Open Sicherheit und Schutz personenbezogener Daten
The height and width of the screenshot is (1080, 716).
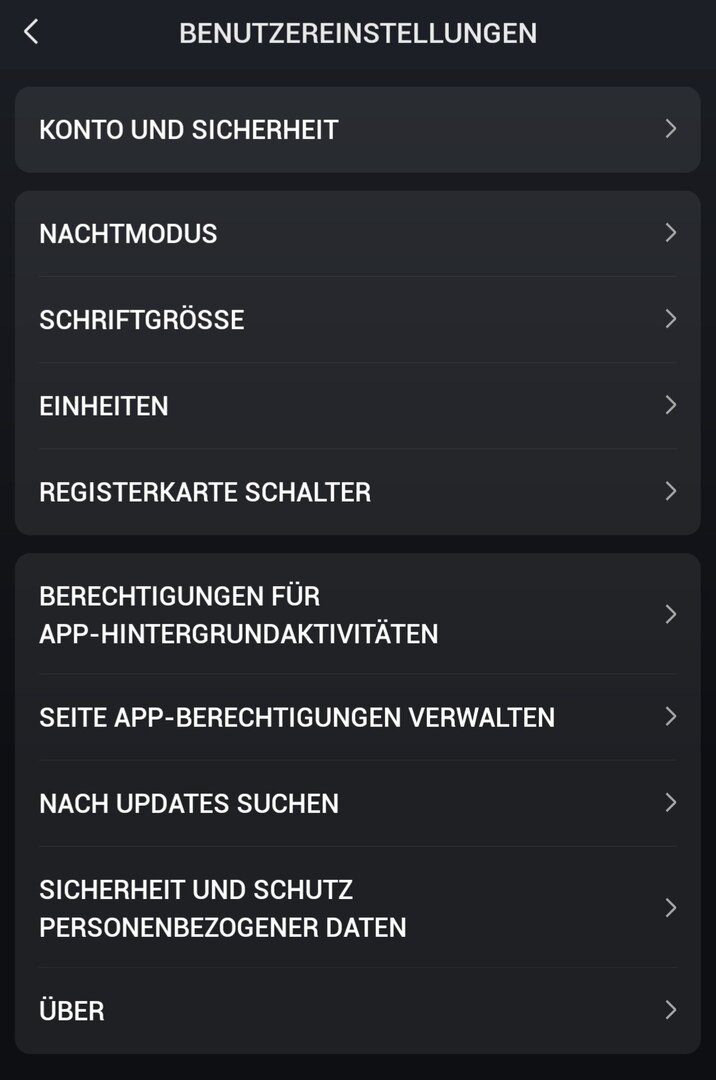coord(357,908)
